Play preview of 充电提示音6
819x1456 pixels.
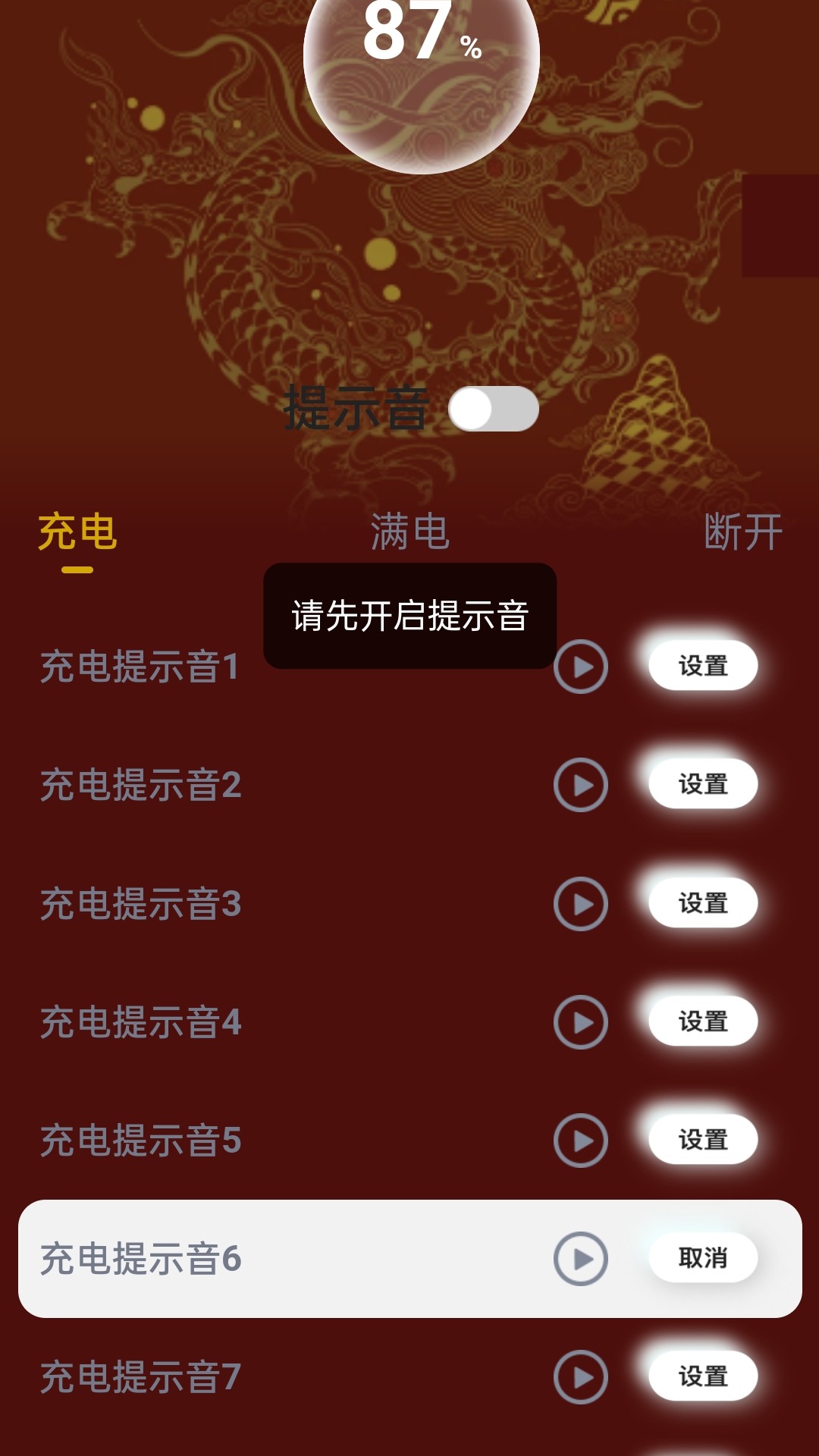581,1259
